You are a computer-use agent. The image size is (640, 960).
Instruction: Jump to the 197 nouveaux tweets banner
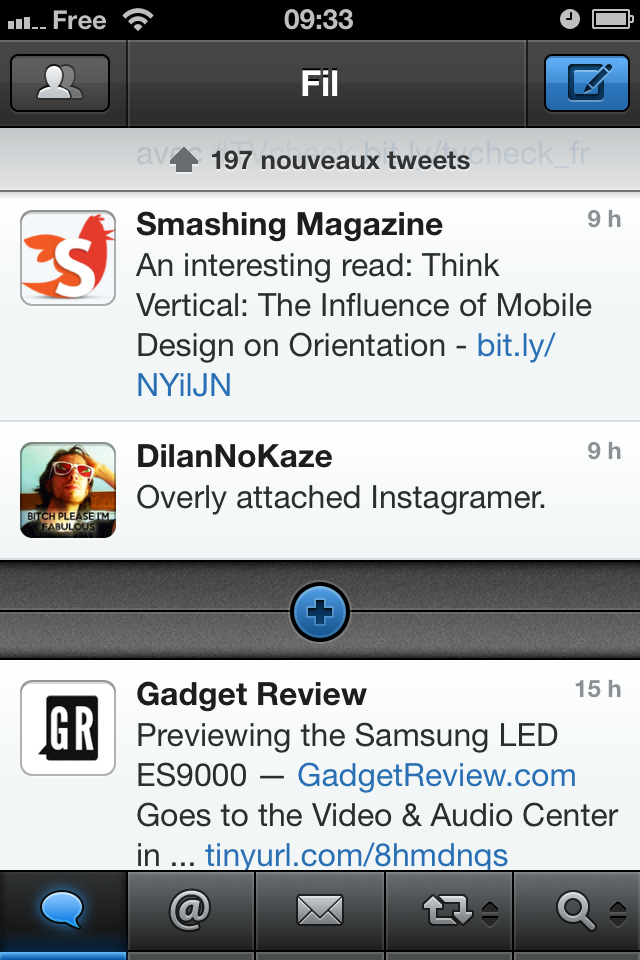(320, 160)
